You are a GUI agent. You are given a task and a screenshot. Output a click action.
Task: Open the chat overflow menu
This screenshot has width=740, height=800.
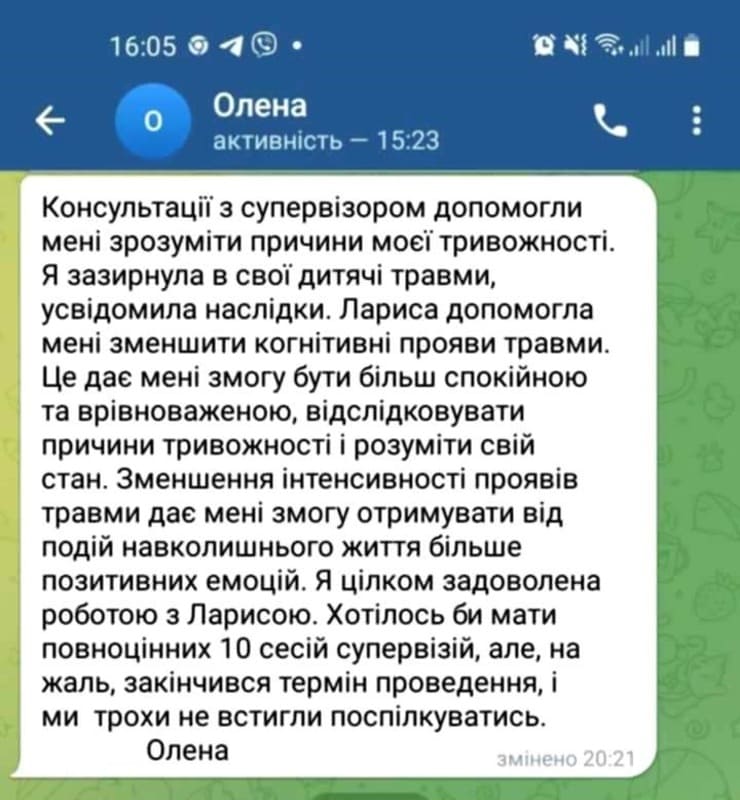[697, 121]
